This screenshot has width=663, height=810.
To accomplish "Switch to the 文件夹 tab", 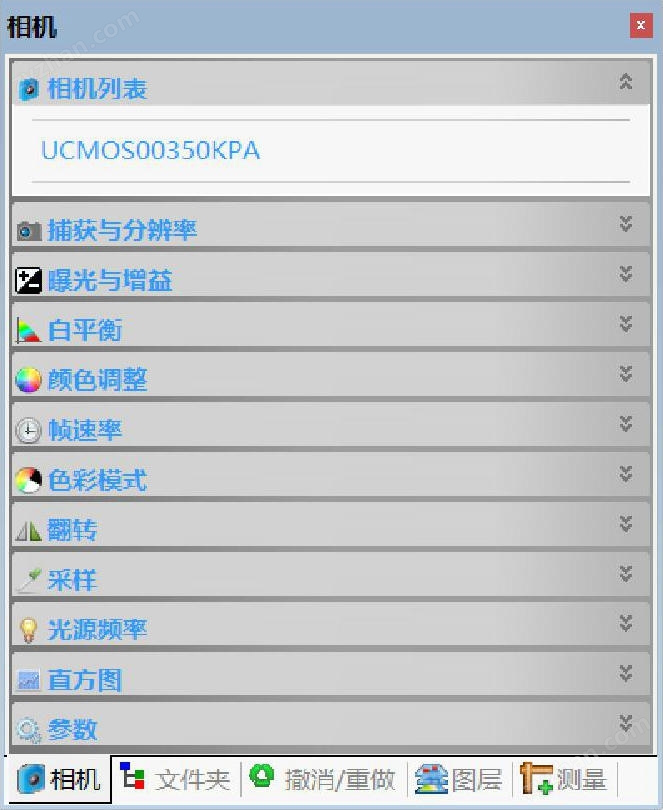I will 176,779.
